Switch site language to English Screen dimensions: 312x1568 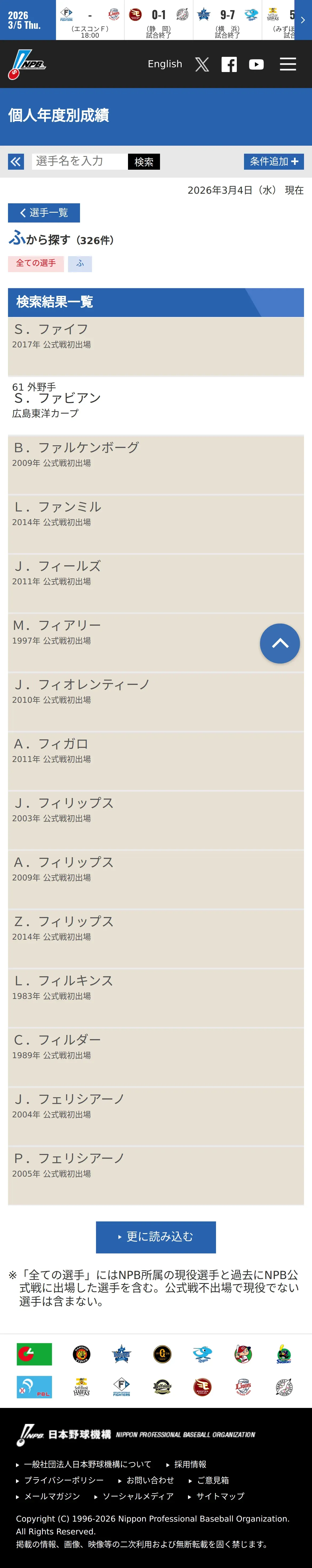click(165, 64)
